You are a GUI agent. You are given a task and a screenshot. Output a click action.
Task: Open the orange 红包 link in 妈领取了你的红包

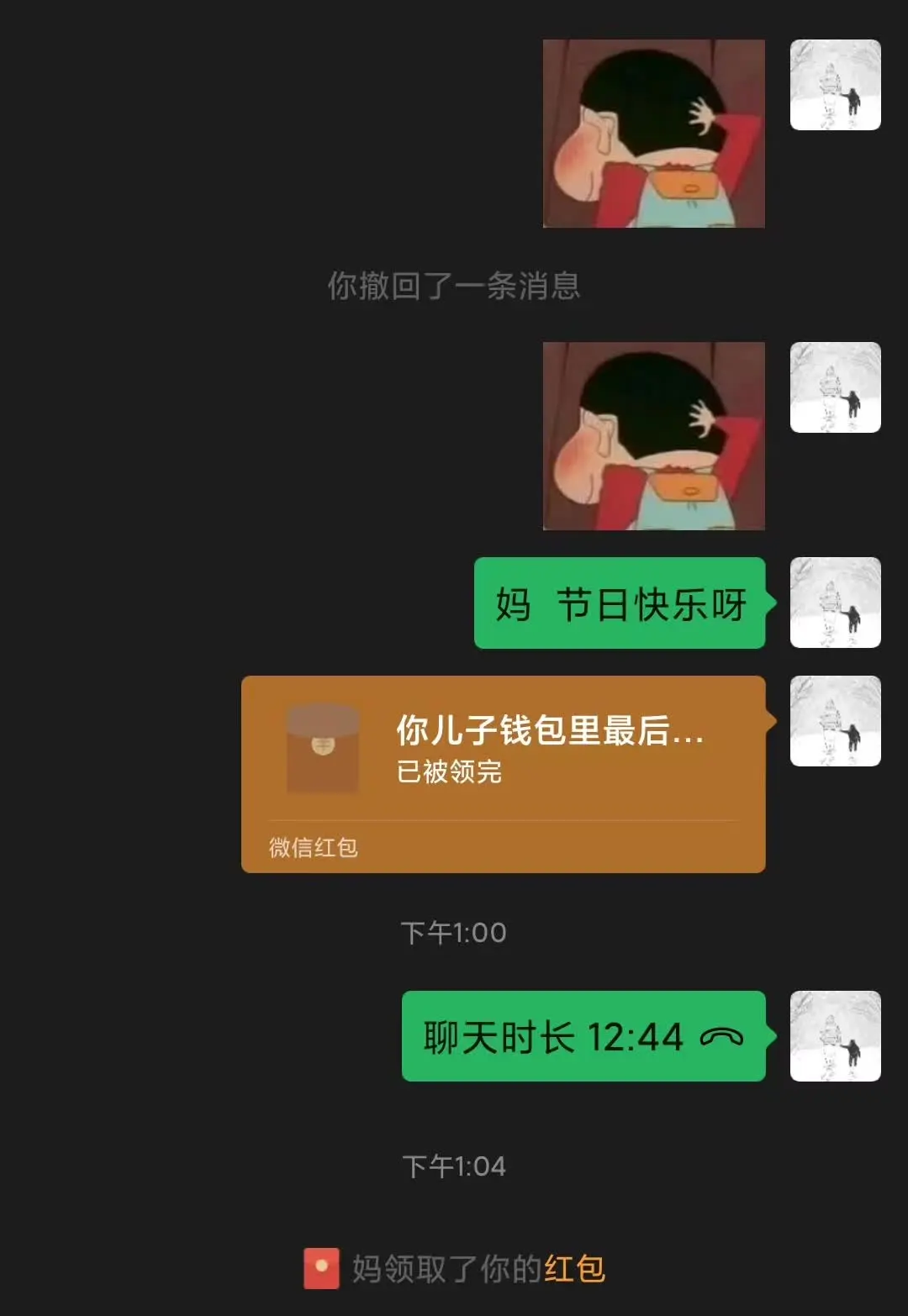(x=574, y=1268)
